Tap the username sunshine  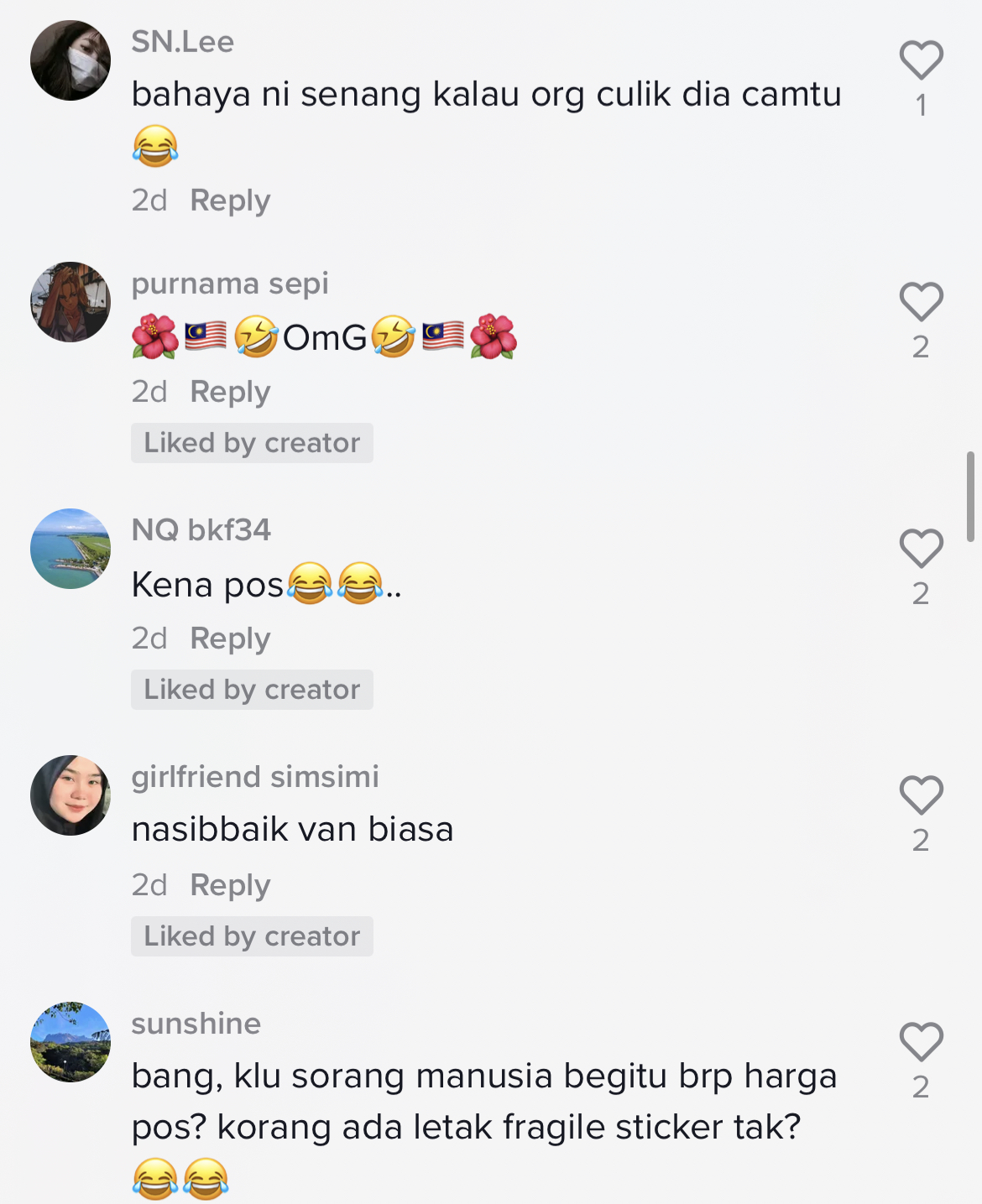coord(196,1024)
